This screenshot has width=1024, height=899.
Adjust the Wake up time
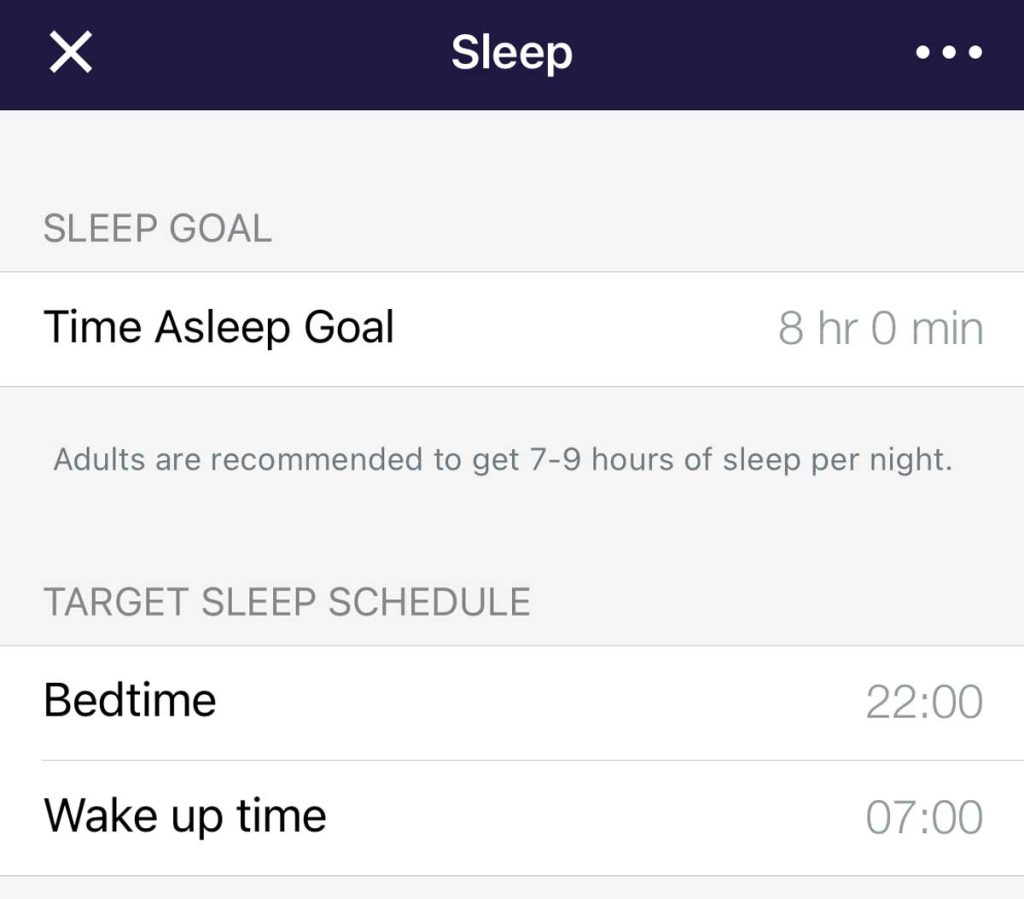click(x=512, y=818)
